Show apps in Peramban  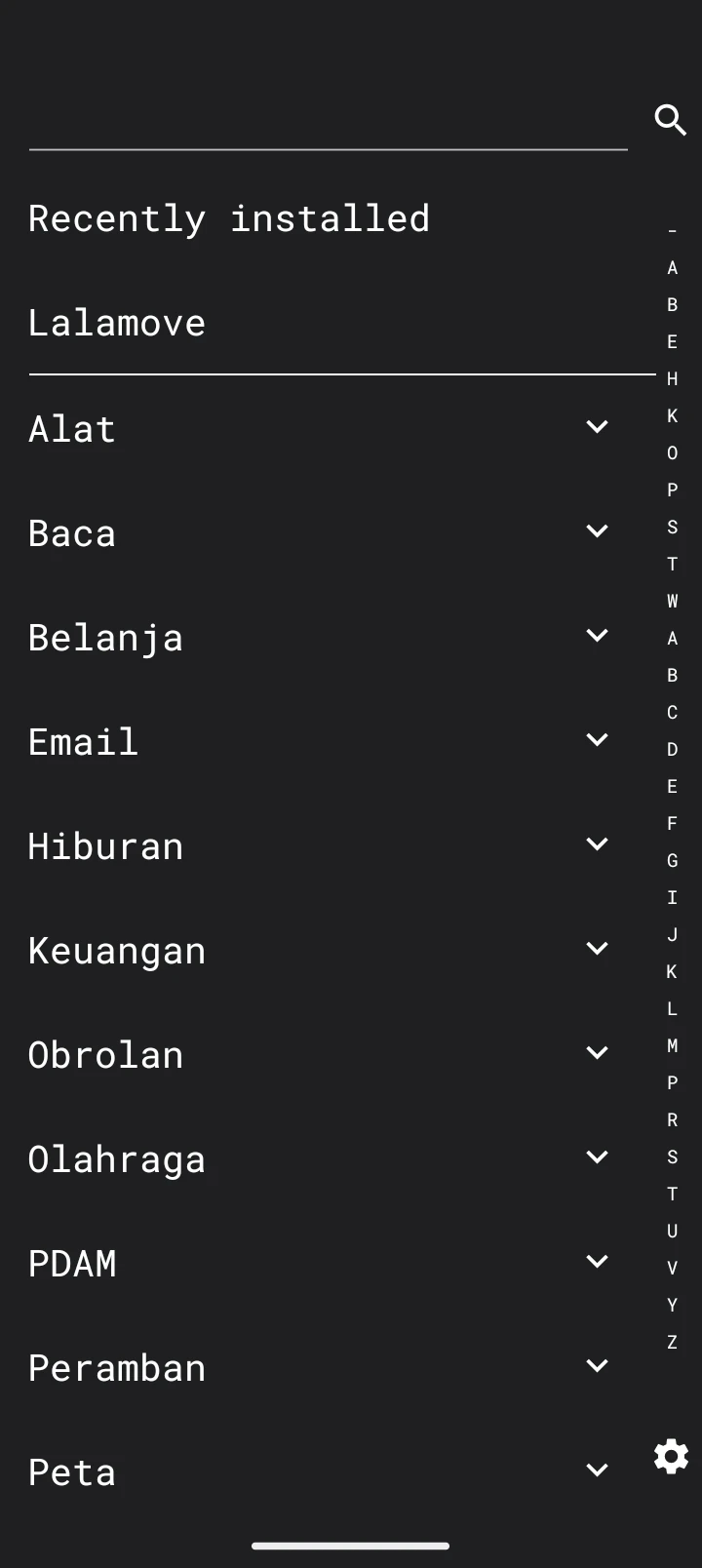click(597, 1366)
